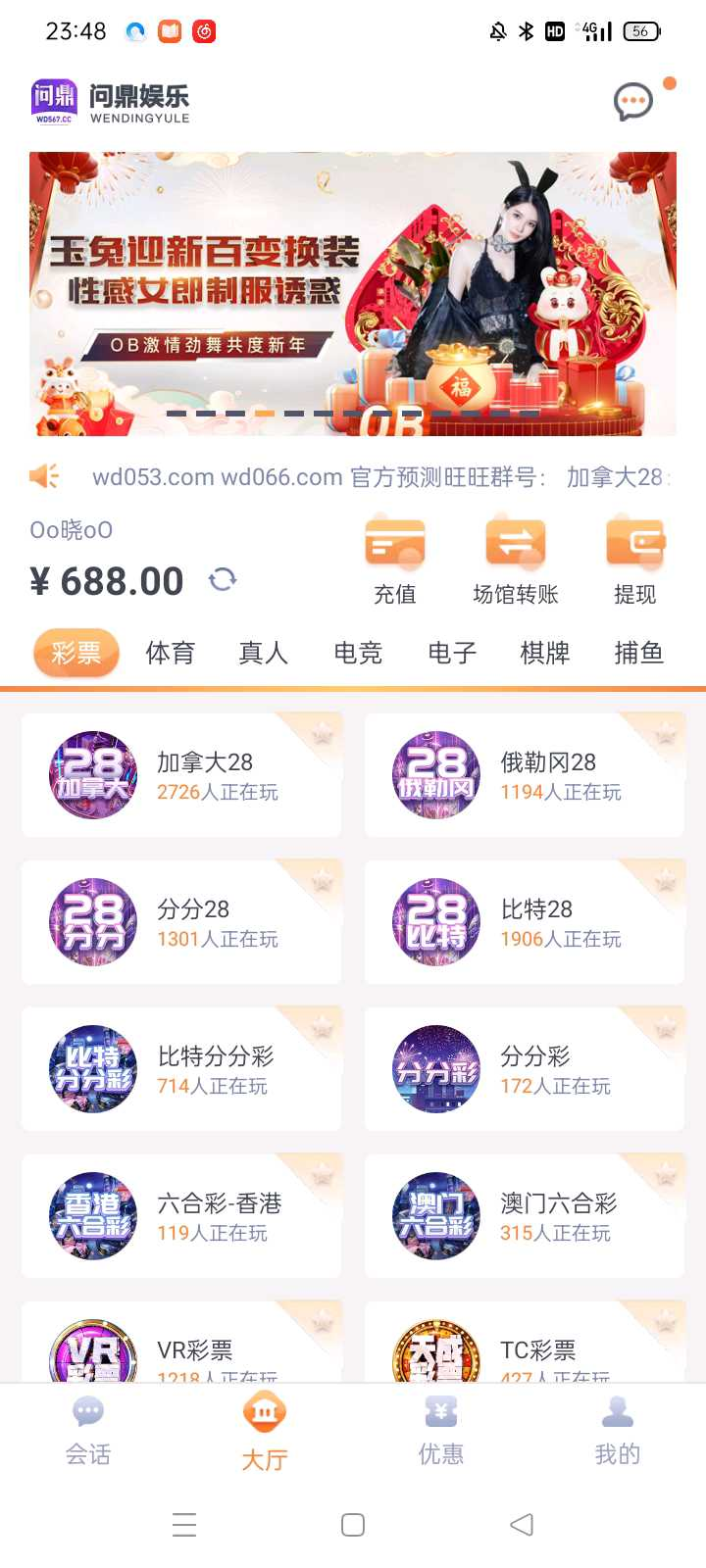706x1568 pixels.
Task: Select the 棋牌 category tab
Action: coord(545,653)
